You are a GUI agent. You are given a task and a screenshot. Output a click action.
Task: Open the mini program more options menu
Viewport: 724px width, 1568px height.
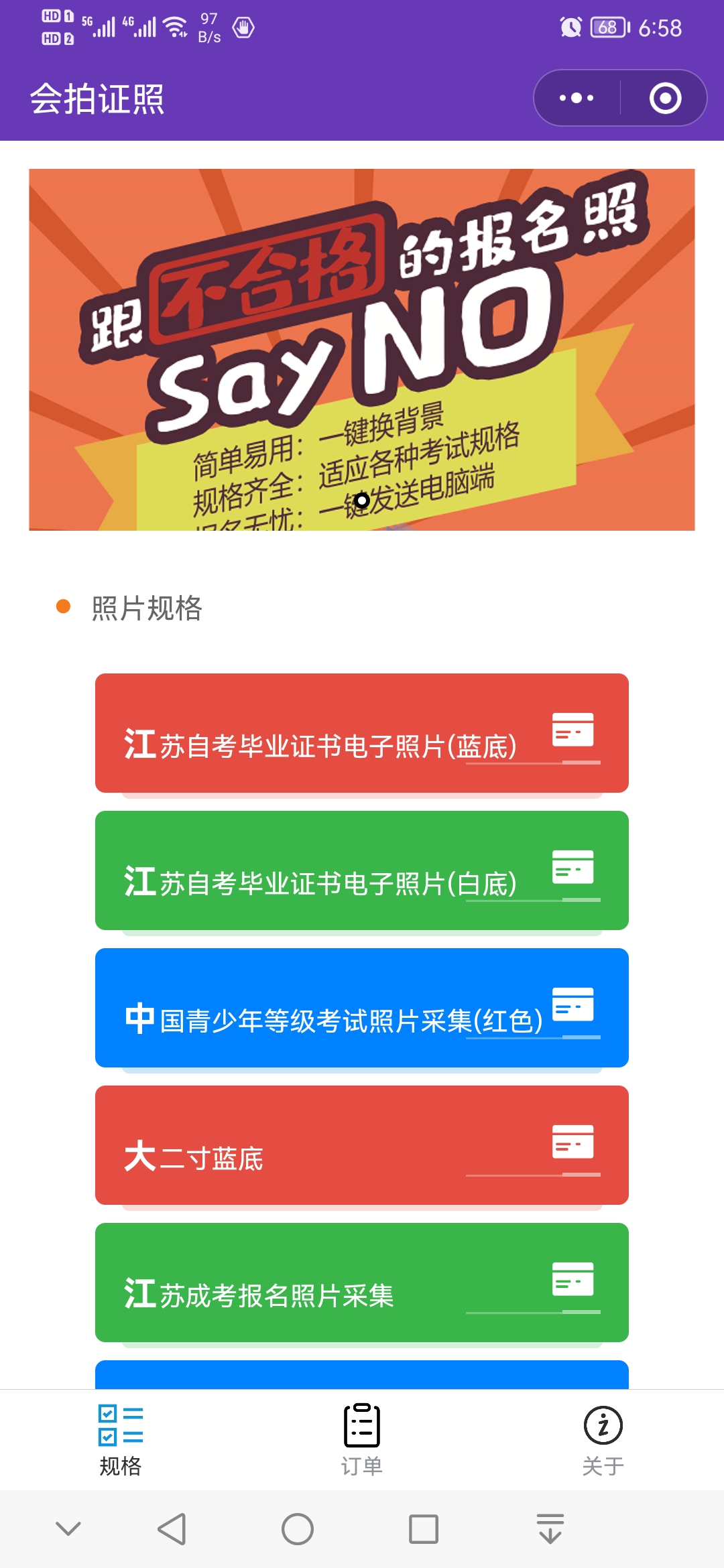[577, 99]
